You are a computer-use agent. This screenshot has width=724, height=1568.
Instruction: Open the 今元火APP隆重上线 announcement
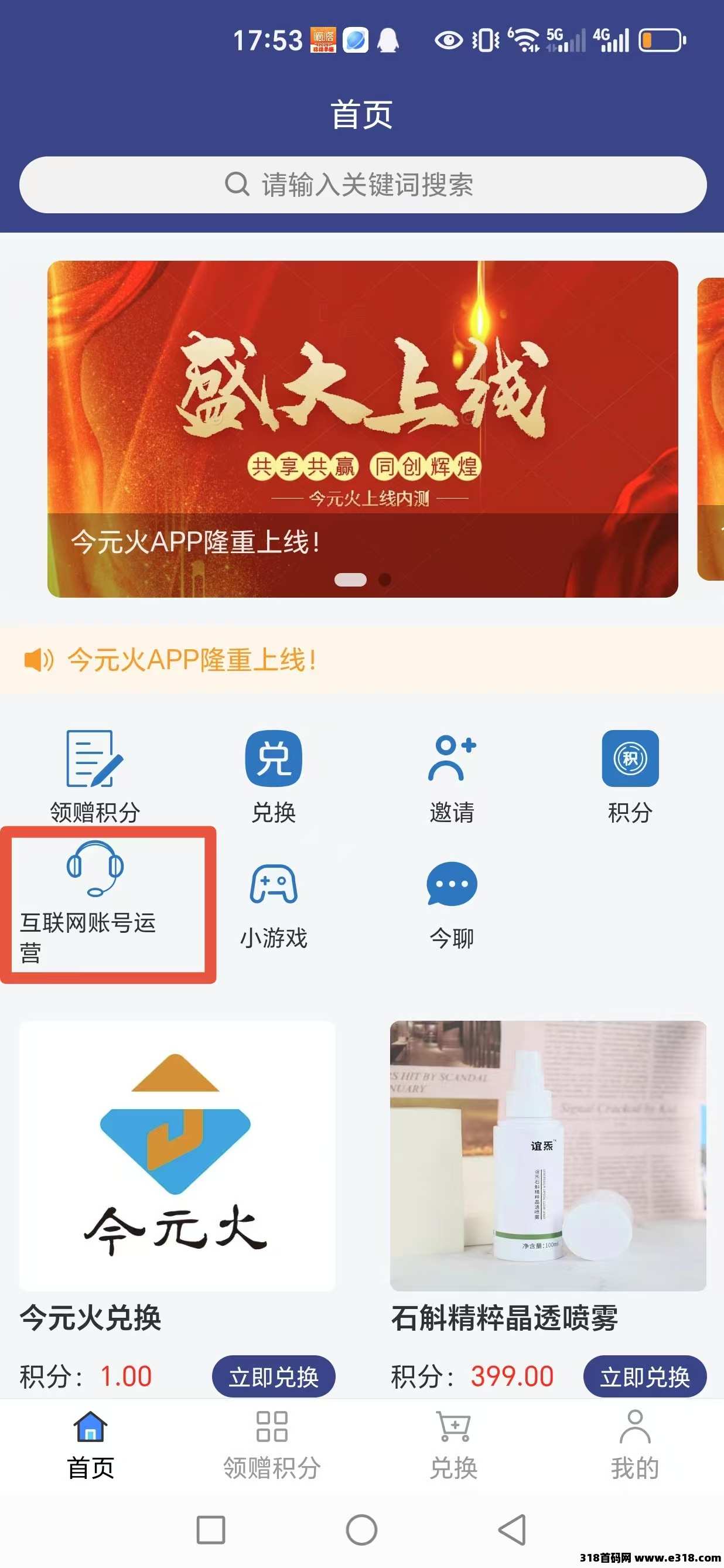tap(191, 660)
